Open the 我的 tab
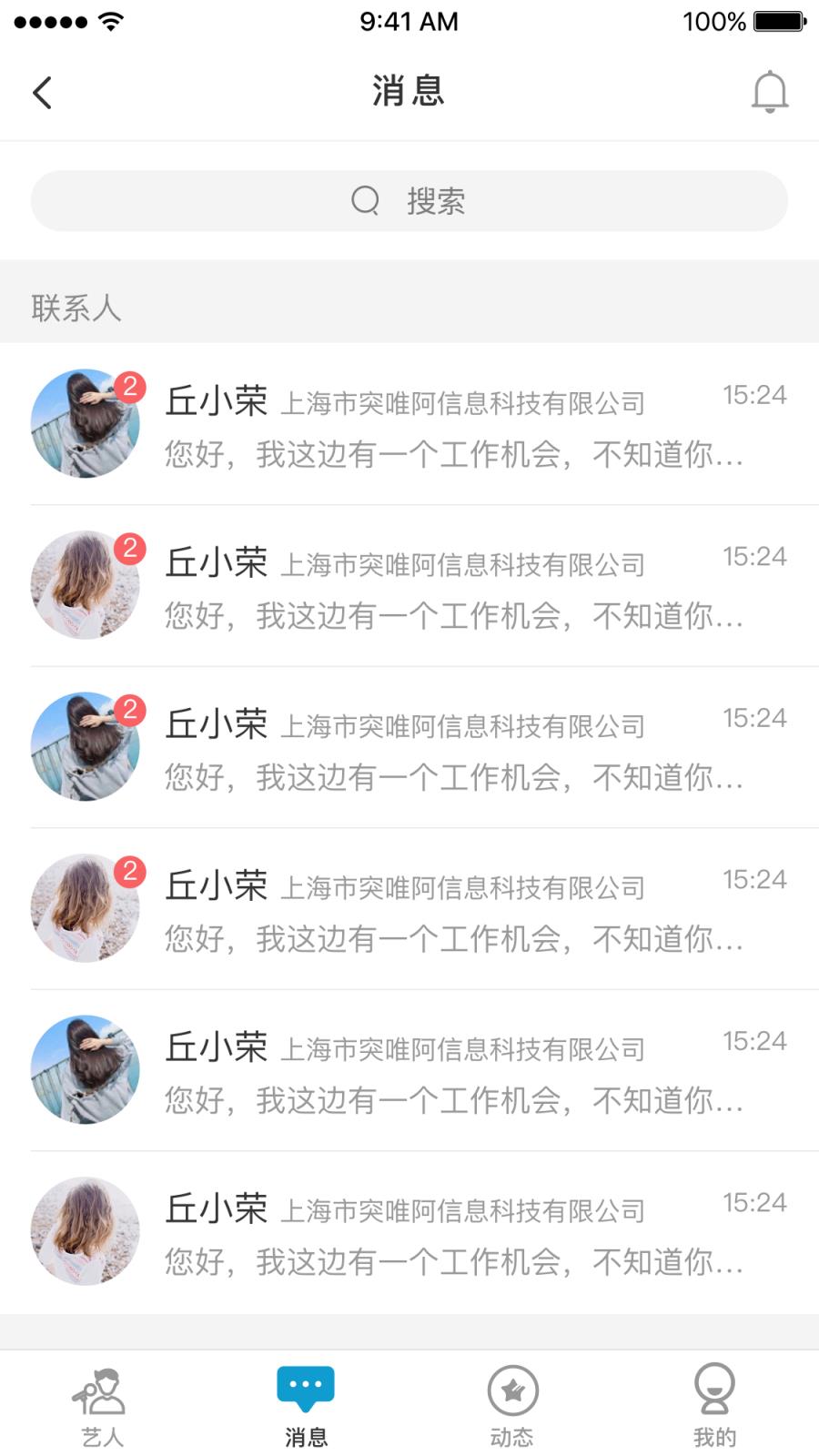The image size is (819, 1456). coord(715,1401)
